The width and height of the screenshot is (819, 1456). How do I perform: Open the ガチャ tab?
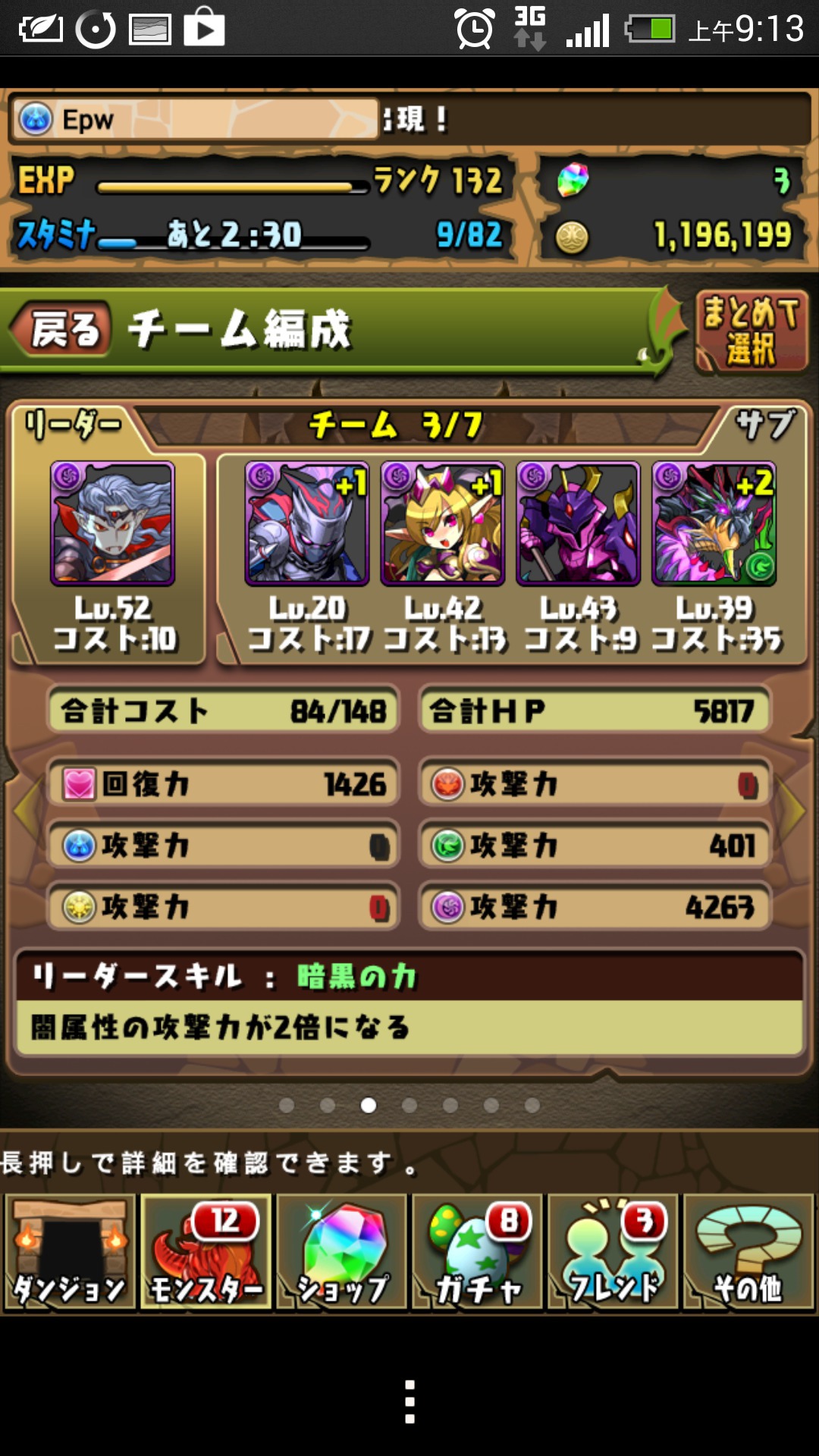click(x=477, y=1252)
